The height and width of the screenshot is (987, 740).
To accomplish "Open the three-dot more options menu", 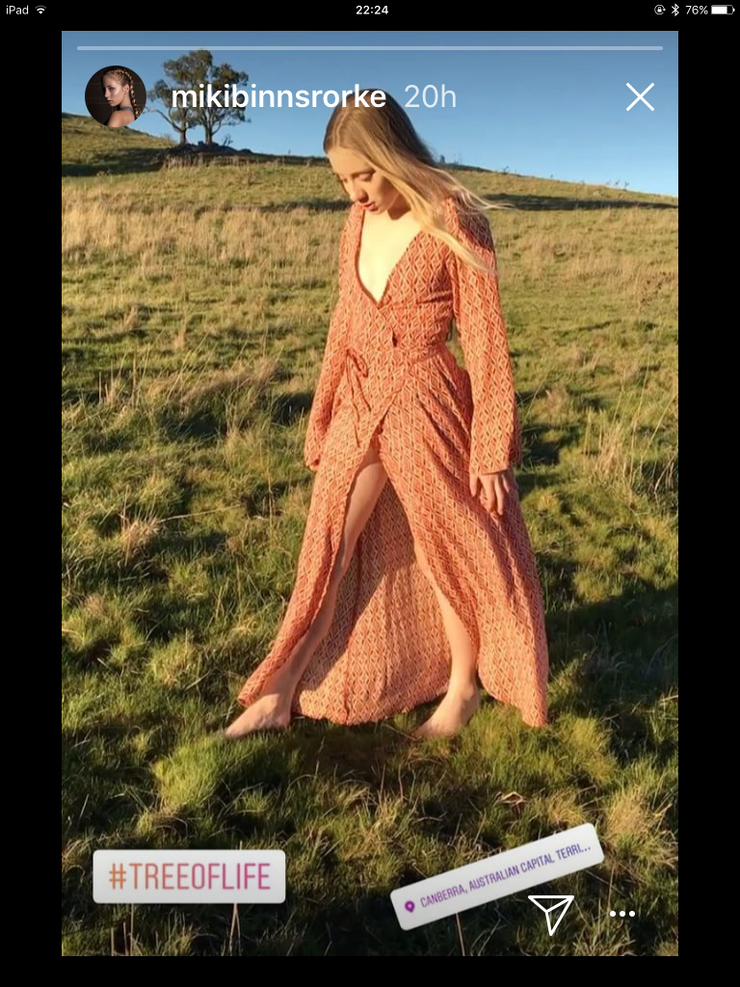I will pos(622,913).
